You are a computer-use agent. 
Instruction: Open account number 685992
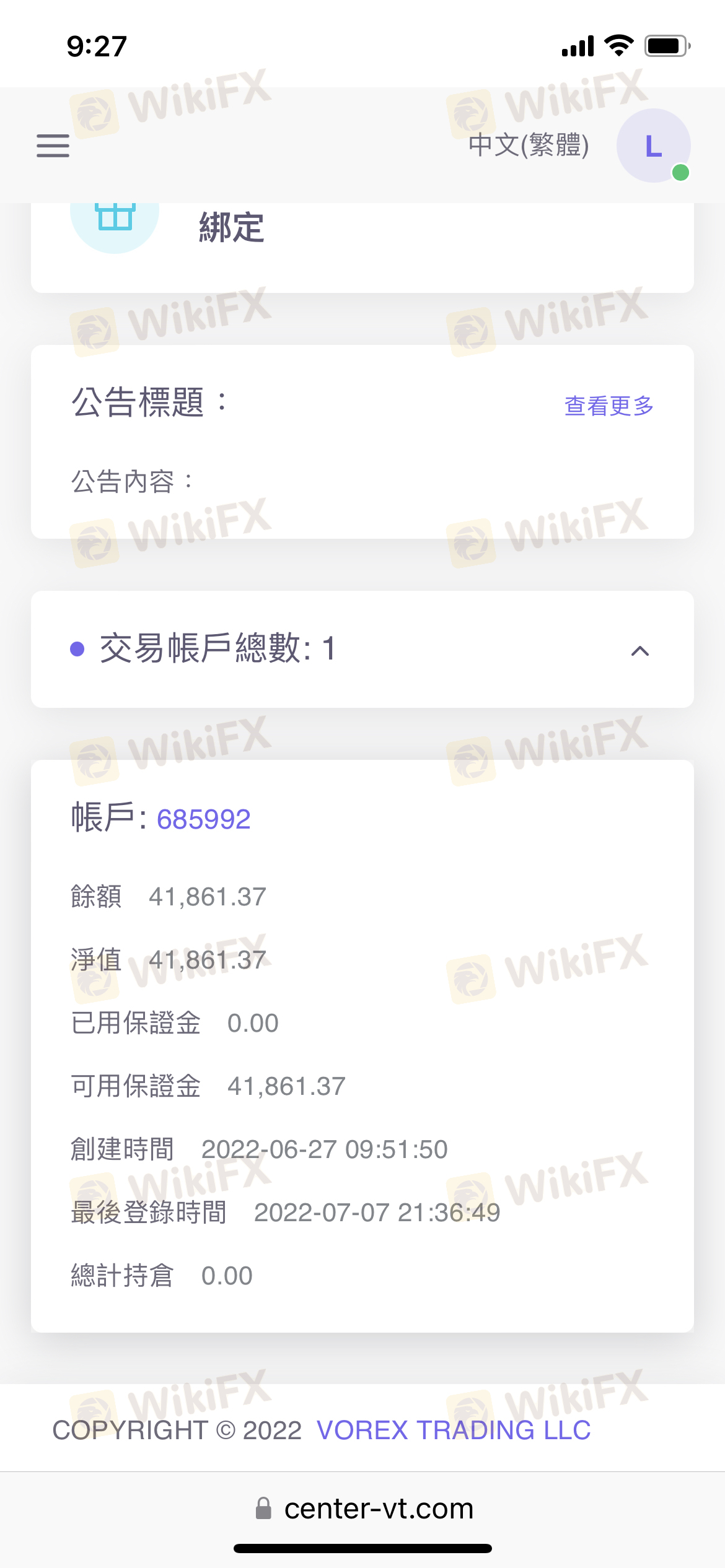click(x=203, y=819)
